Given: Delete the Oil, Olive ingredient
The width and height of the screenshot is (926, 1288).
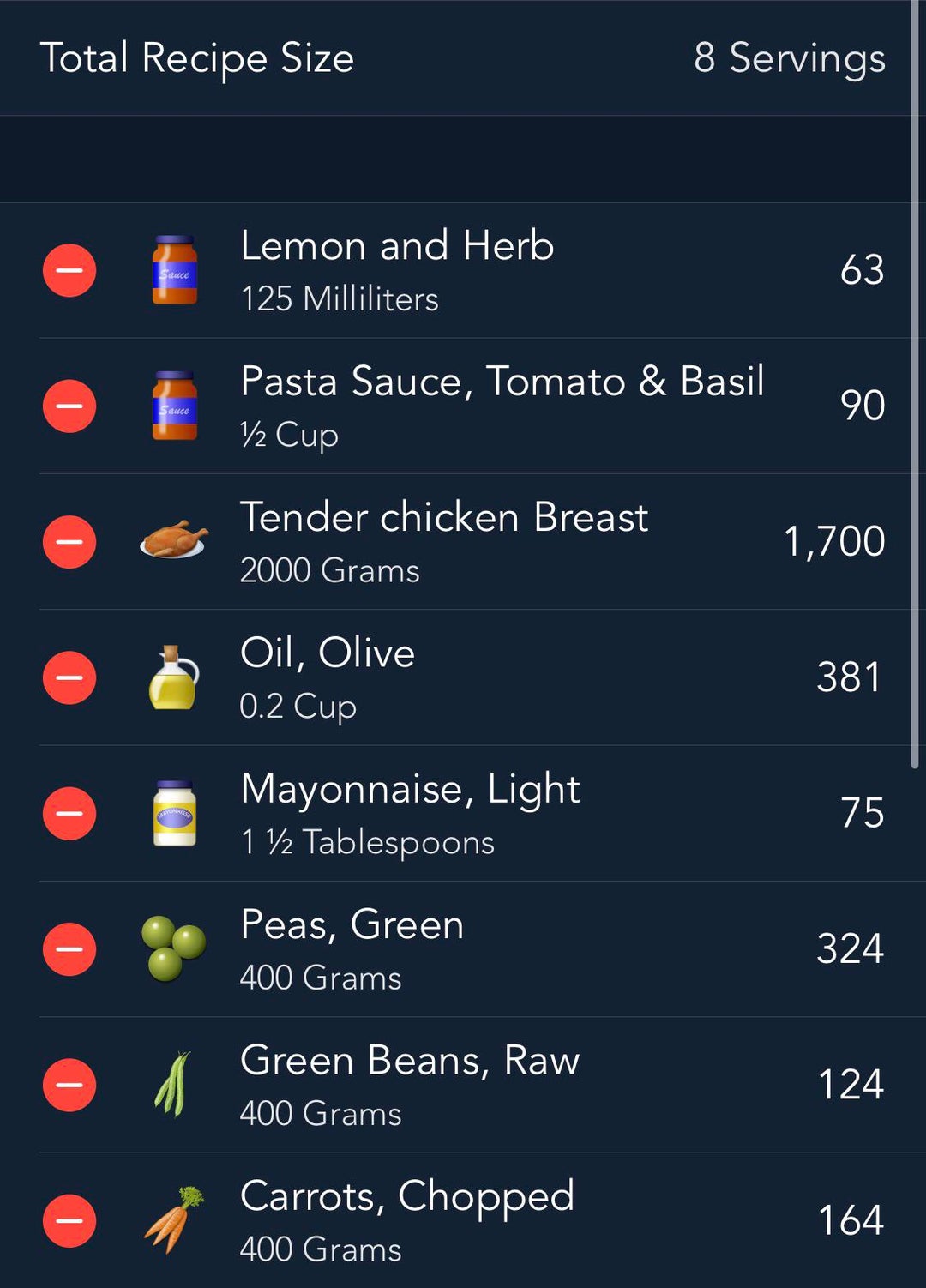Looking at the screenshot, I should tap(69, 677).
